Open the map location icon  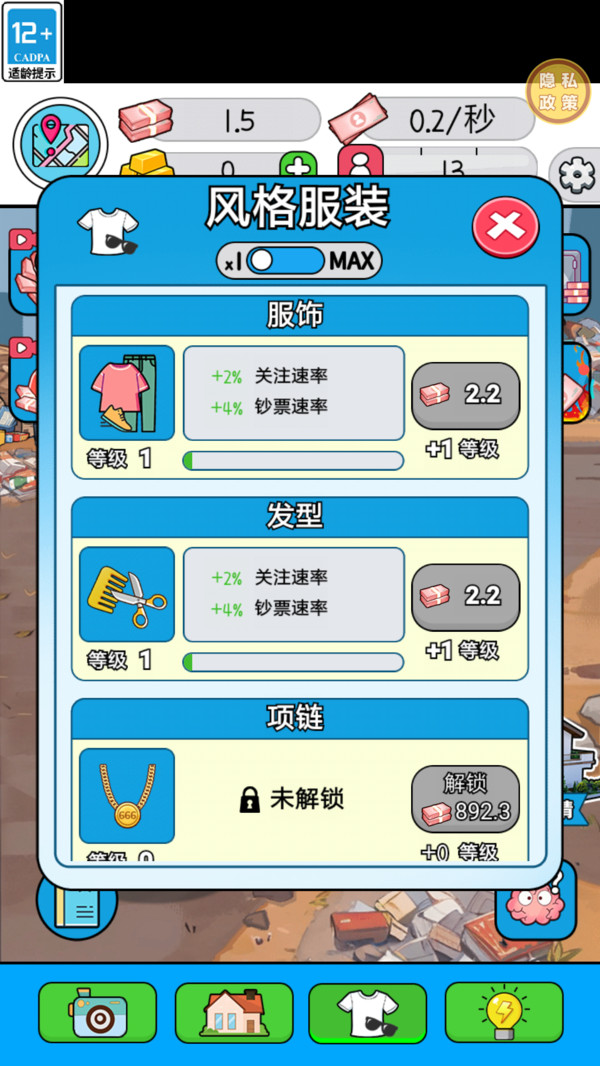click(x=60, y=145)
